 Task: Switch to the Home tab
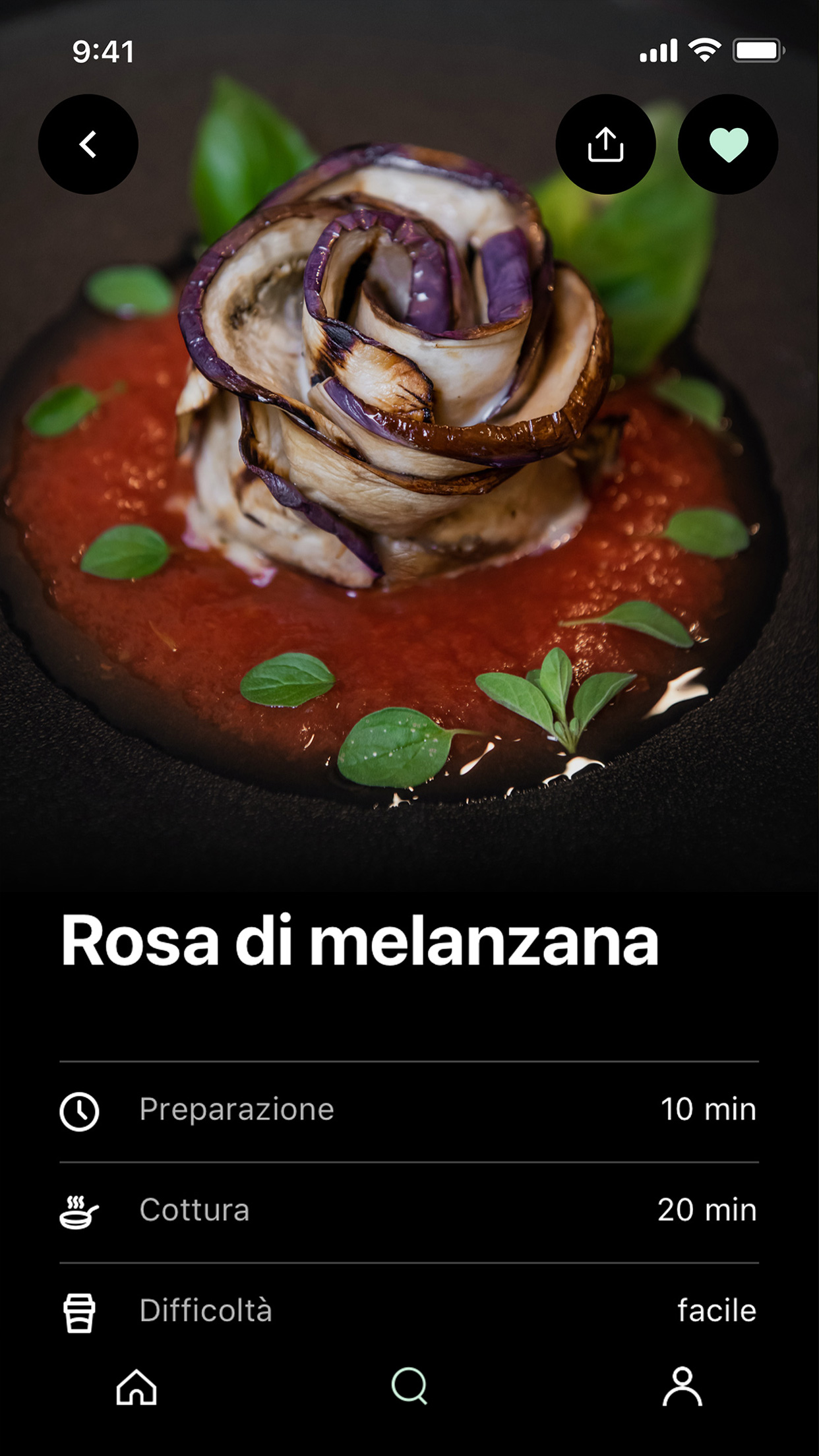coord(136,1387)
